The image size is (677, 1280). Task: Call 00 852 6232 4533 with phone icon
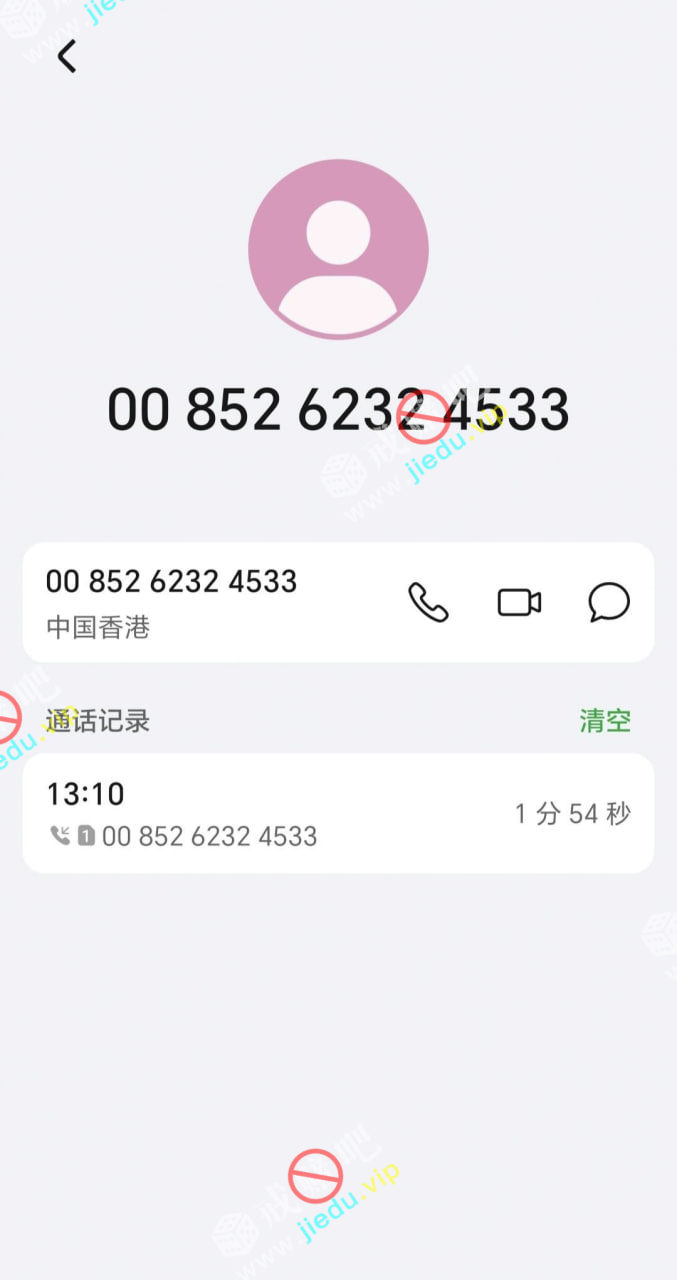(428, 603)
